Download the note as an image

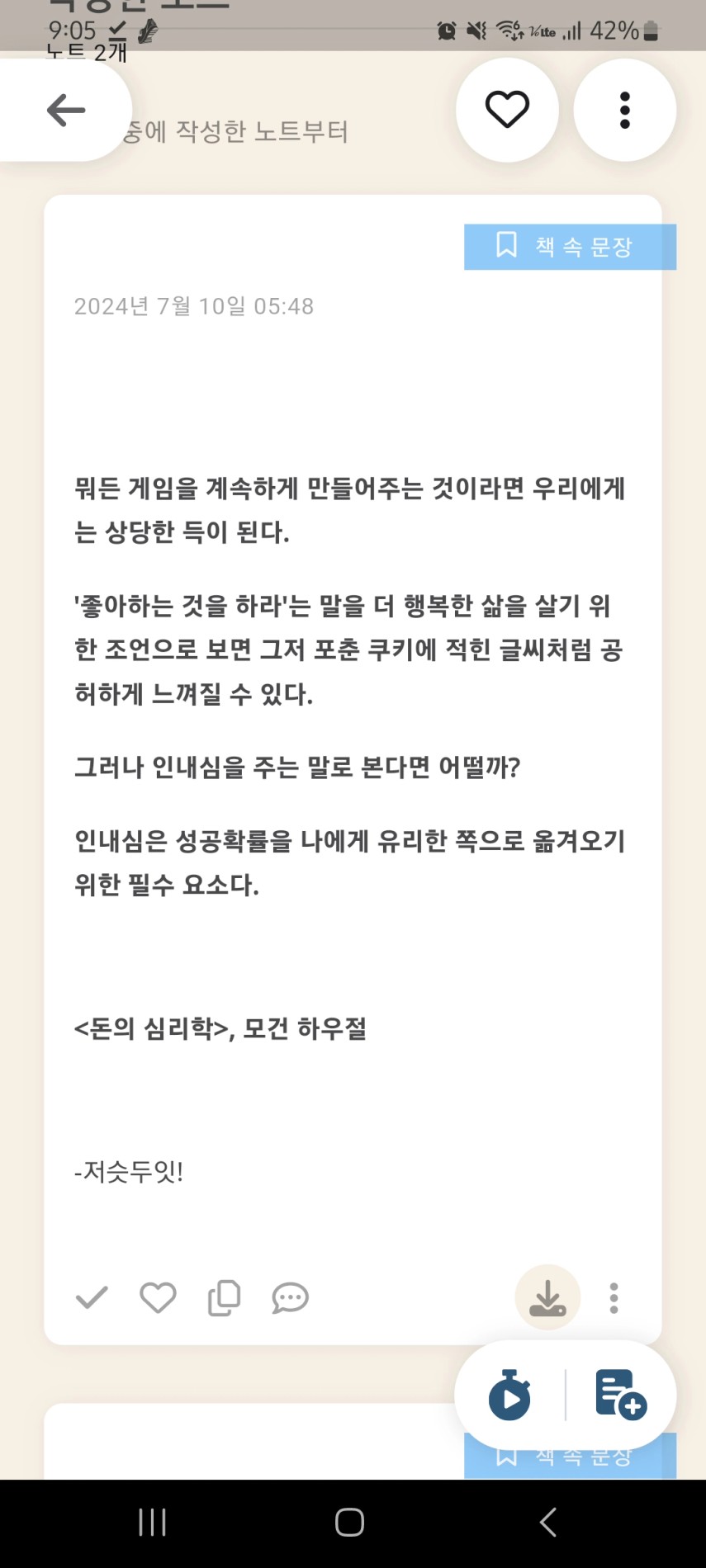point(547,1297)
